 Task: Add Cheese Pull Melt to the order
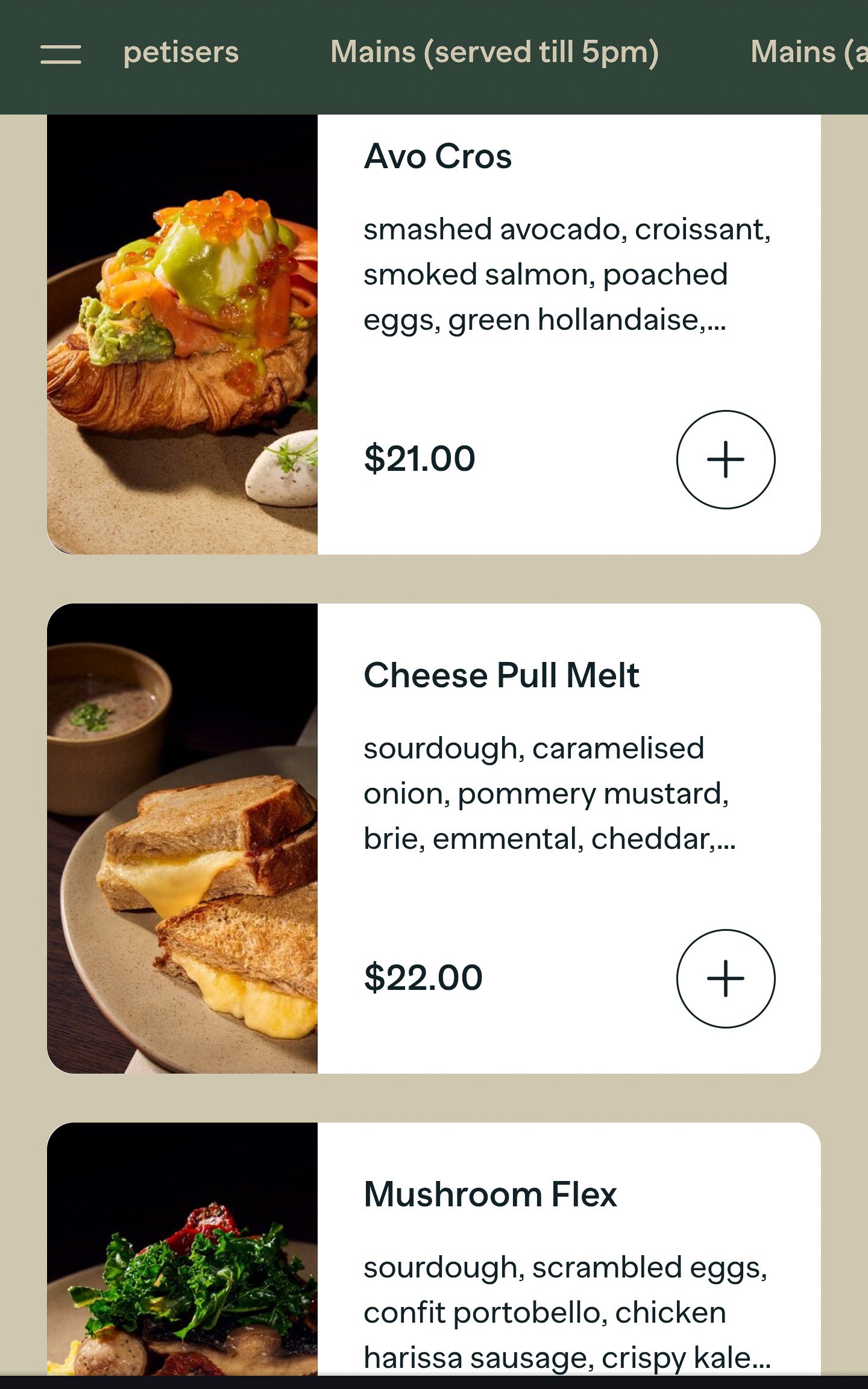click(725, 978)
